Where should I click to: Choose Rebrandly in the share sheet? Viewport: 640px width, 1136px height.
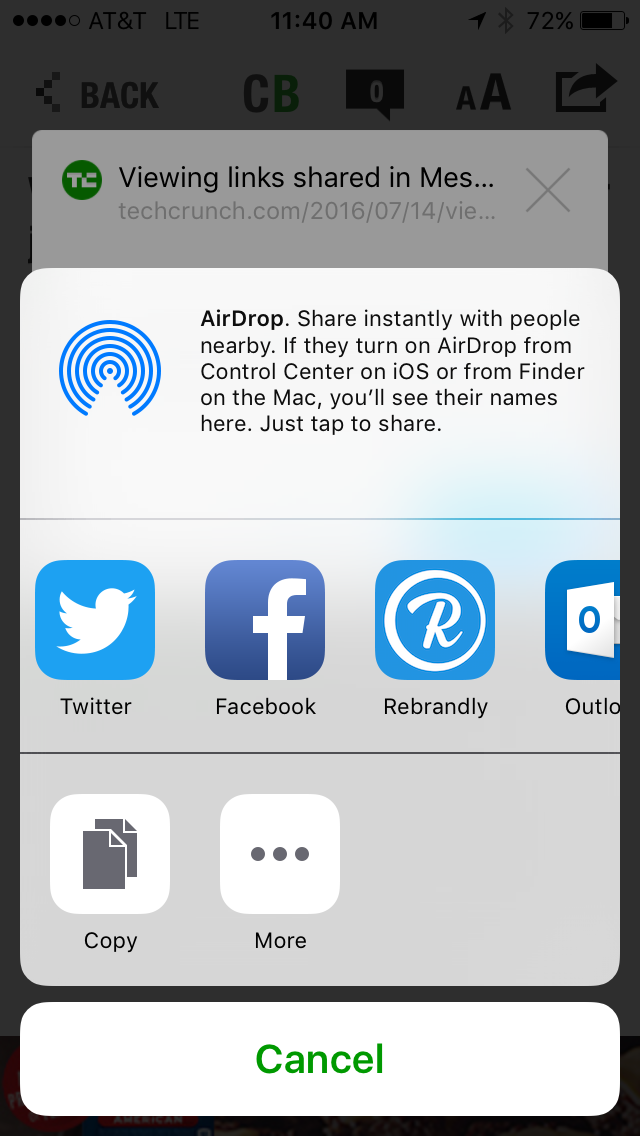click(x=435, y=619)
